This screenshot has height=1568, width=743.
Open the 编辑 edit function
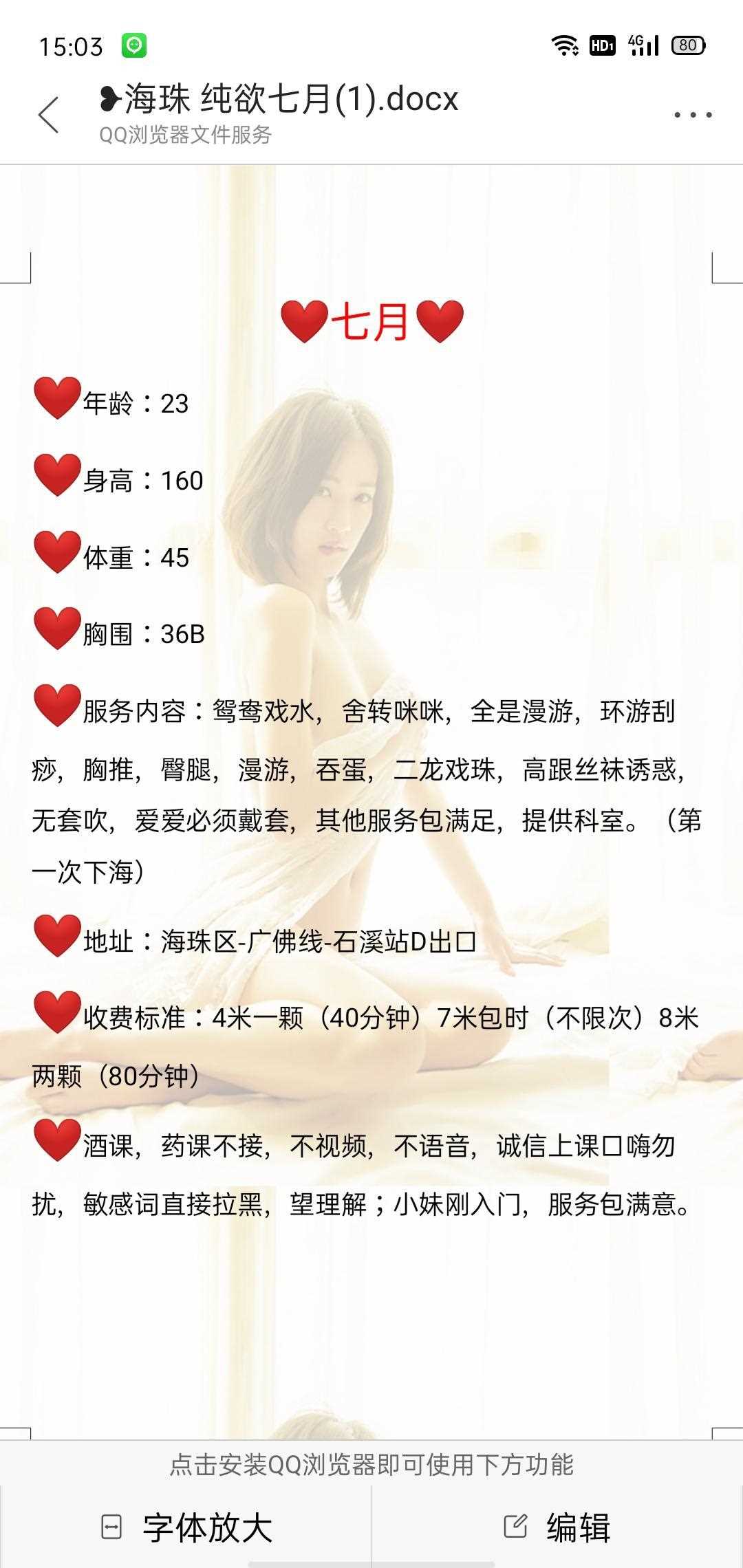[557, 1528]
